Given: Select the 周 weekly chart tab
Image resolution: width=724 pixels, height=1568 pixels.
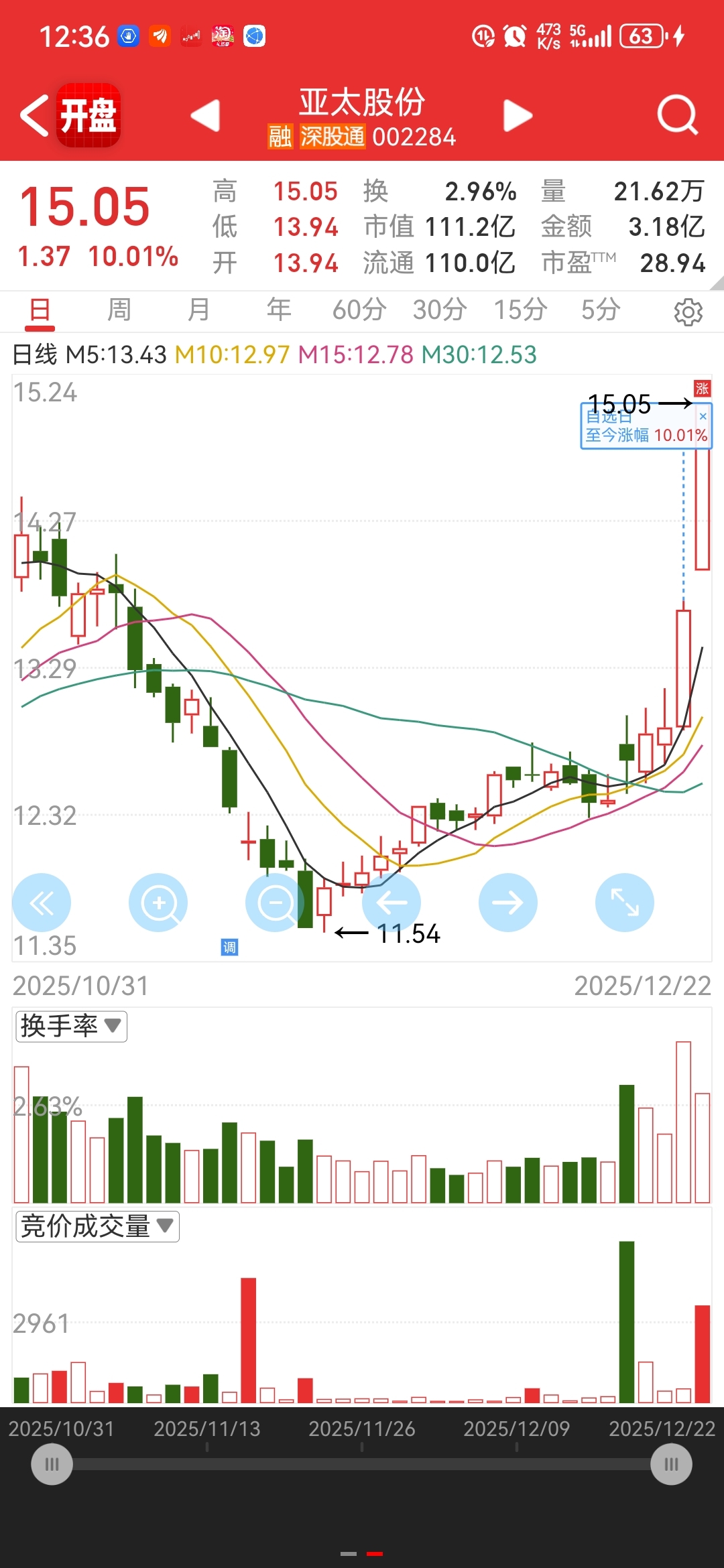Looking at the screenshot, I should tap(119, 310).
